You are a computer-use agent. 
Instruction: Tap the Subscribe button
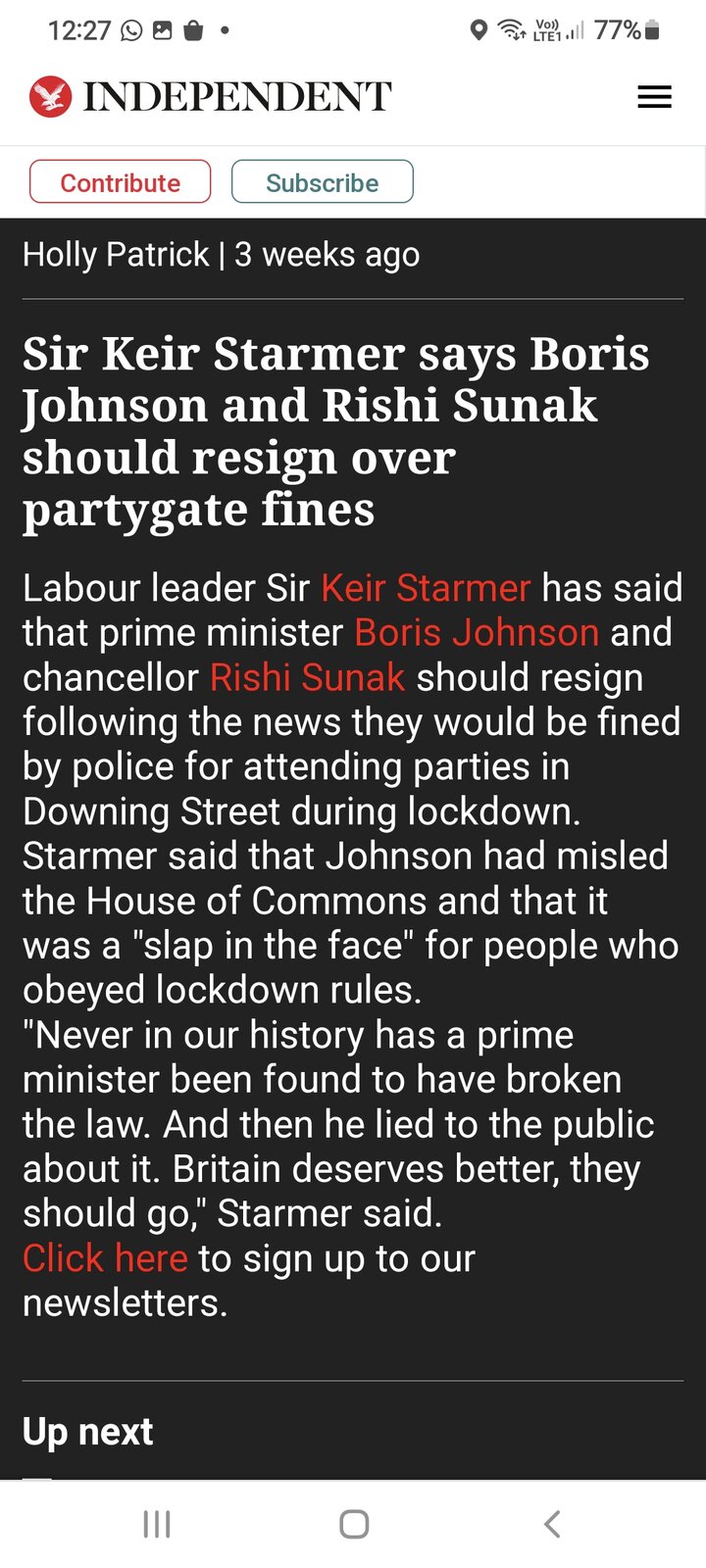pos(322,182)
